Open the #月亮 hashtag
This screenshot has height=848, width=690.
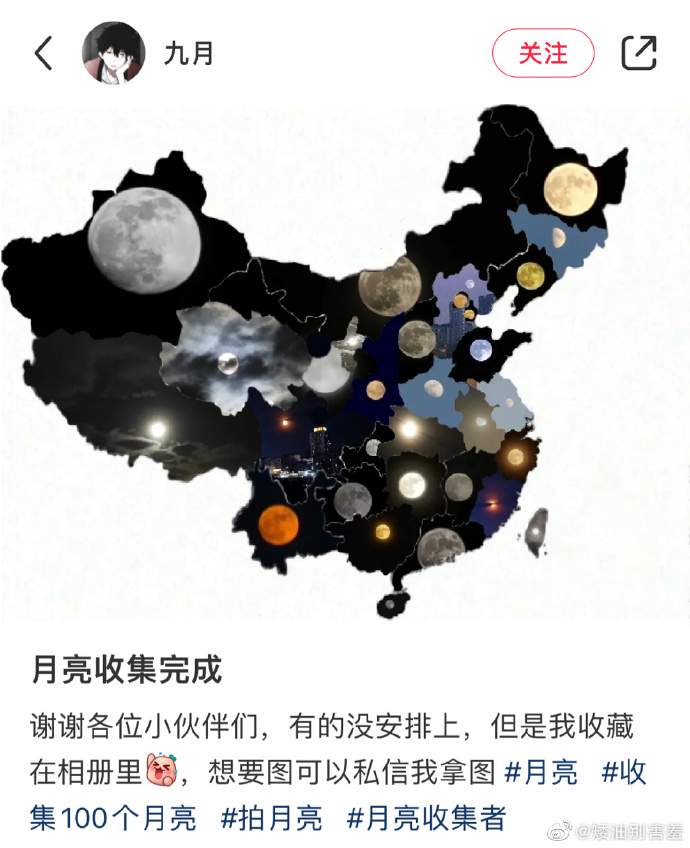[x=541, y=772]
